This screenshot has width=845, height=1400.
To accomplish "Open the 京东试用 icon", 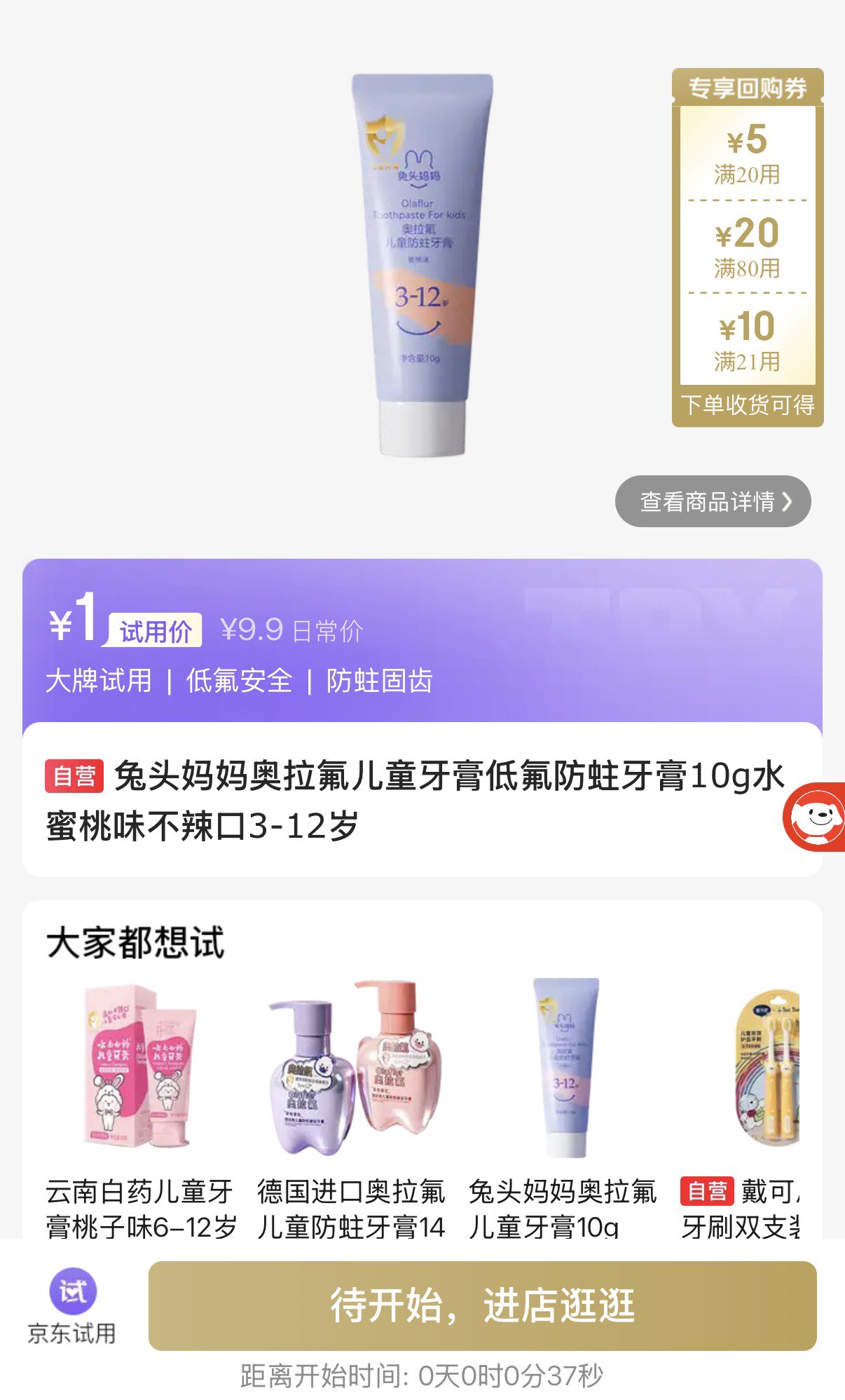I will coord(72,1305).
